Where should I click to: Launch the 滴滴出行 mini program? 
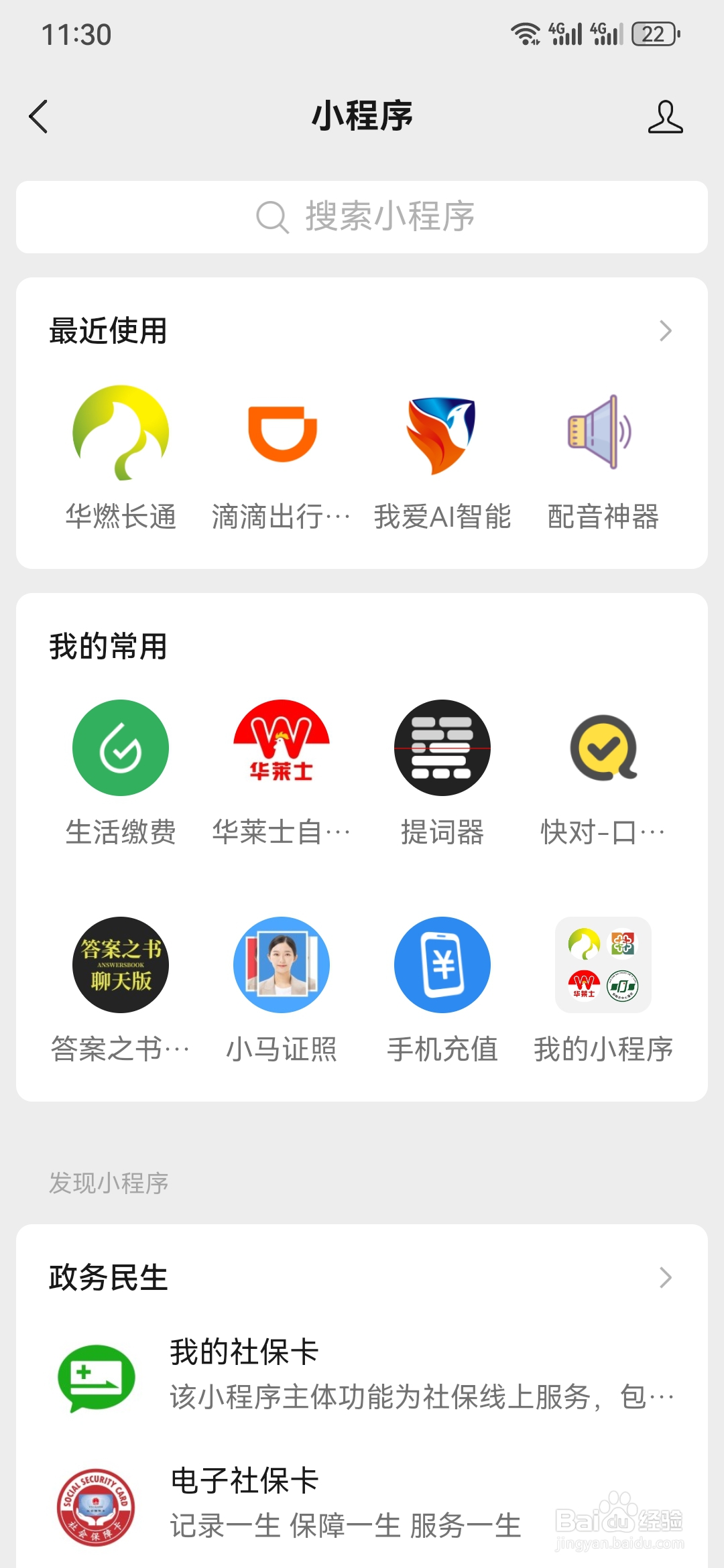tap(282, 433)
